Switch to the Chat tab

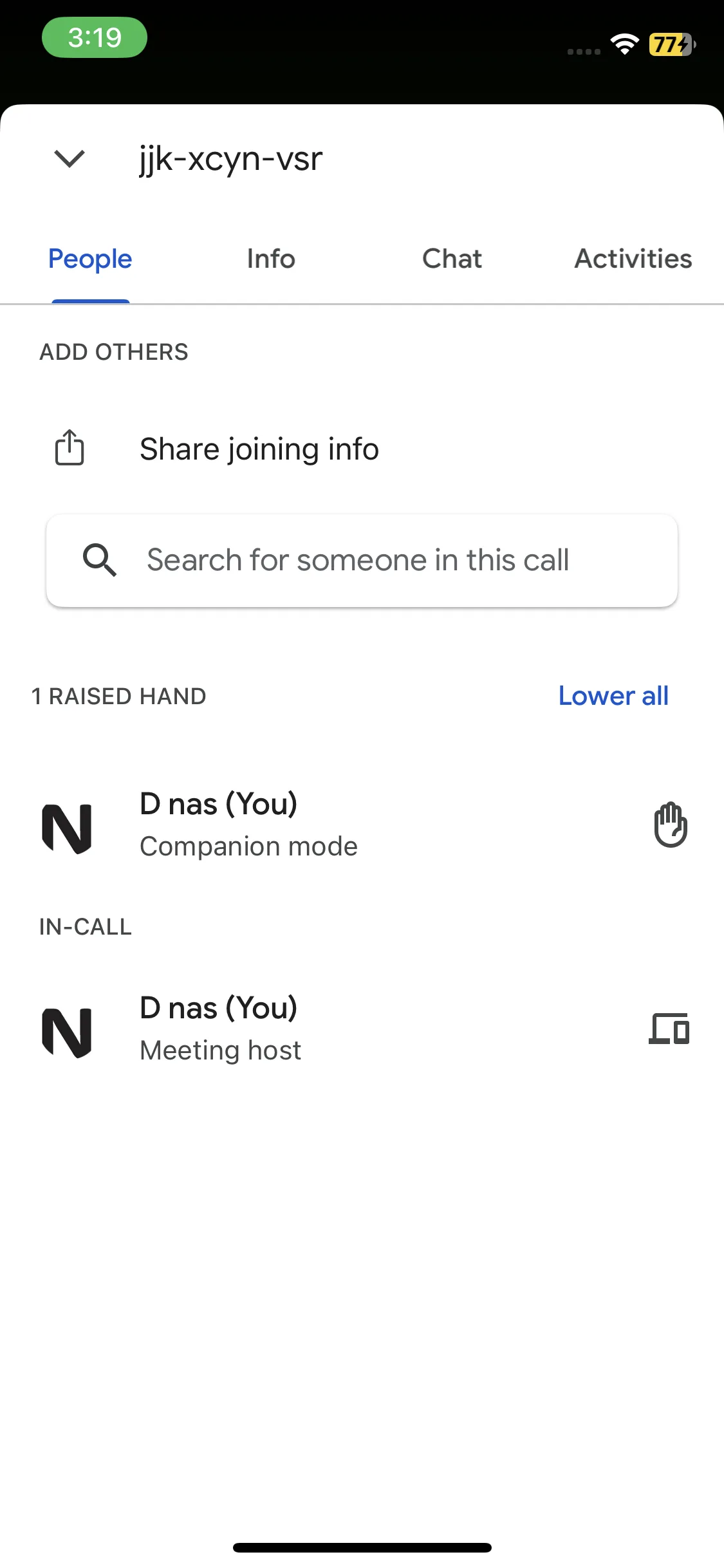(x=452, y=259)
